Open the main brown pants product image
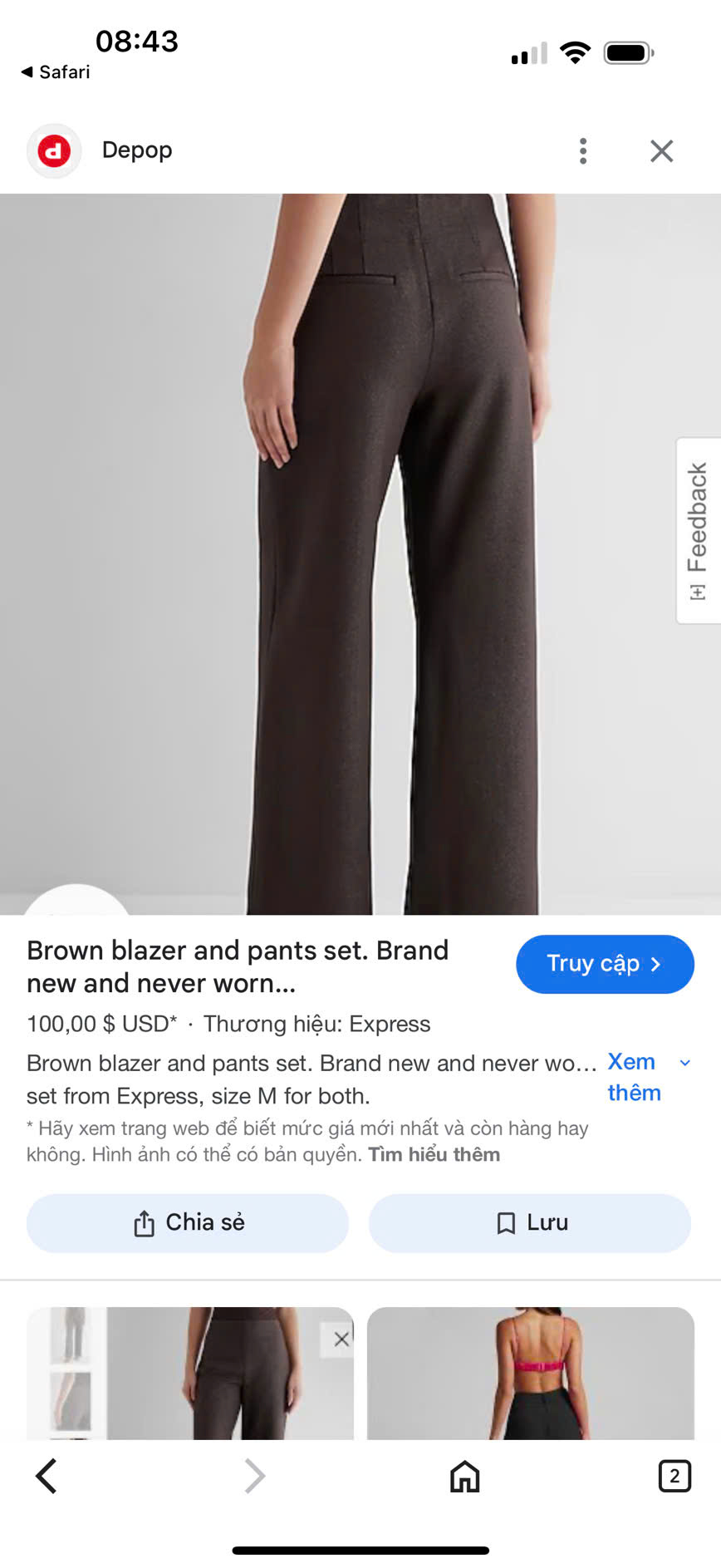Screen dimensions: 721x1568 click(360, 553)
